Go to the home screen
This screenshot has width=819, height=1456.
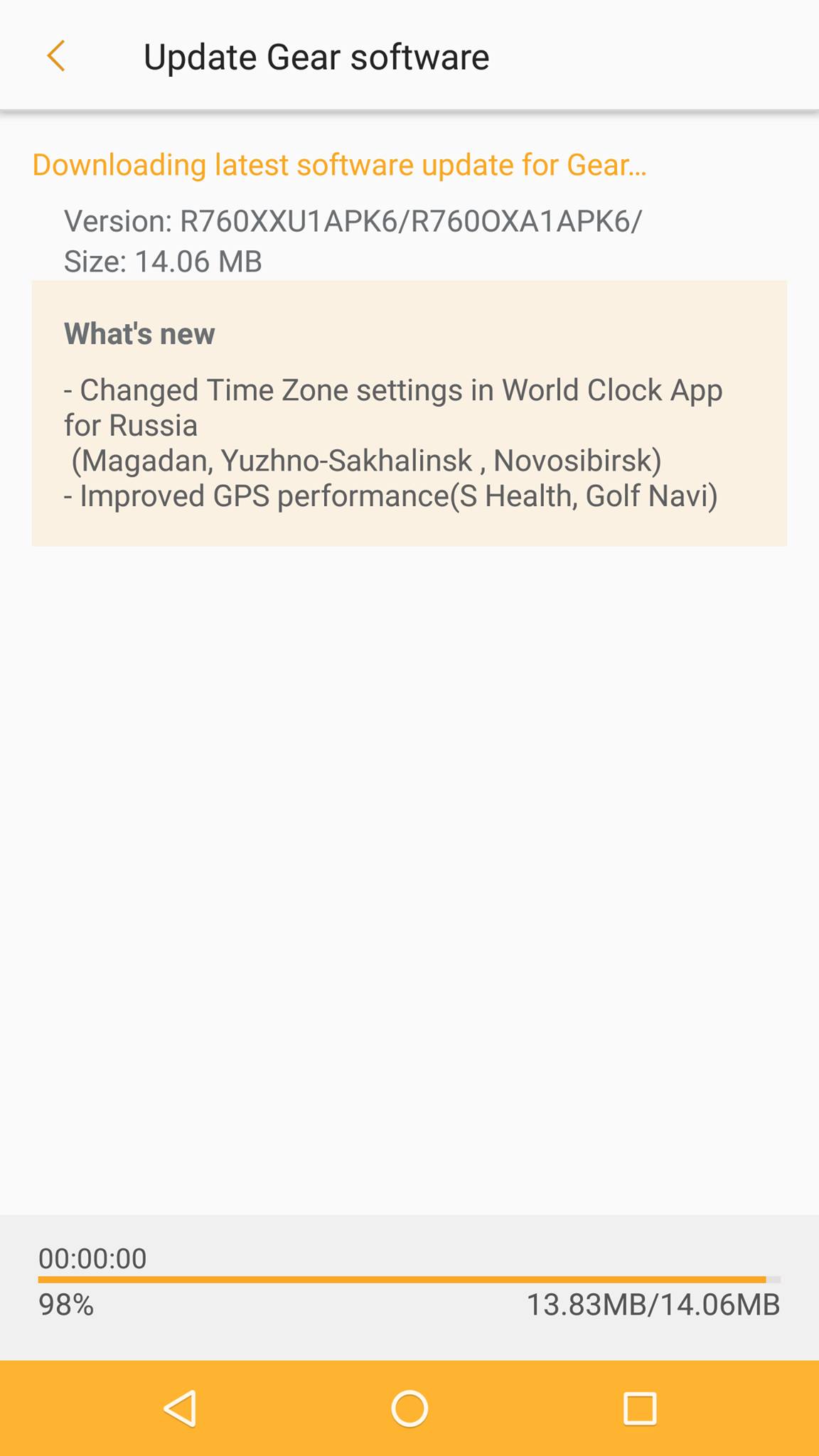pos(409,1408)
